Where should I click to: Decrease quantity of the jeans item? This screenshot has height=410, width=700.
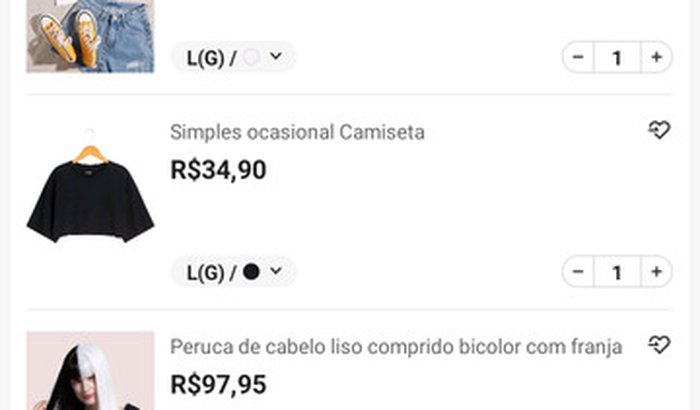[x=577, y=58]
